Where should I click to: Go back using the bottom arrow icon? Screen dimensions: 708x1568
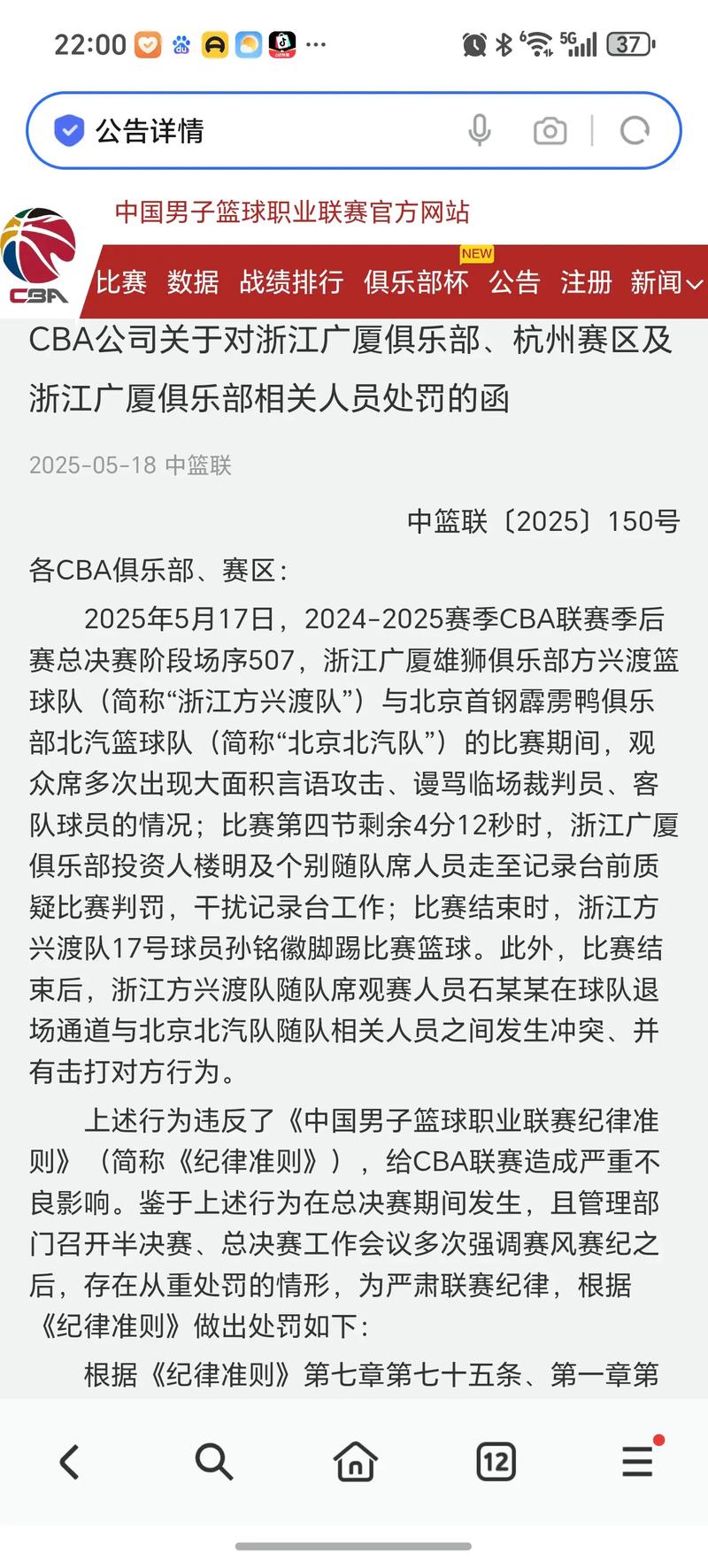[71, 1462]
